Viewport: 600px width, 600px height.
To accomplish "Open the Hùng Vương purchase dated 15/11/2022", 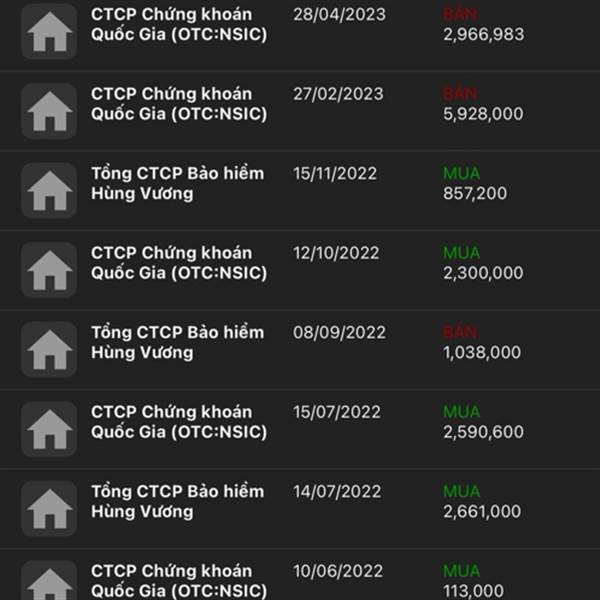I will click(x=300, y=191).
